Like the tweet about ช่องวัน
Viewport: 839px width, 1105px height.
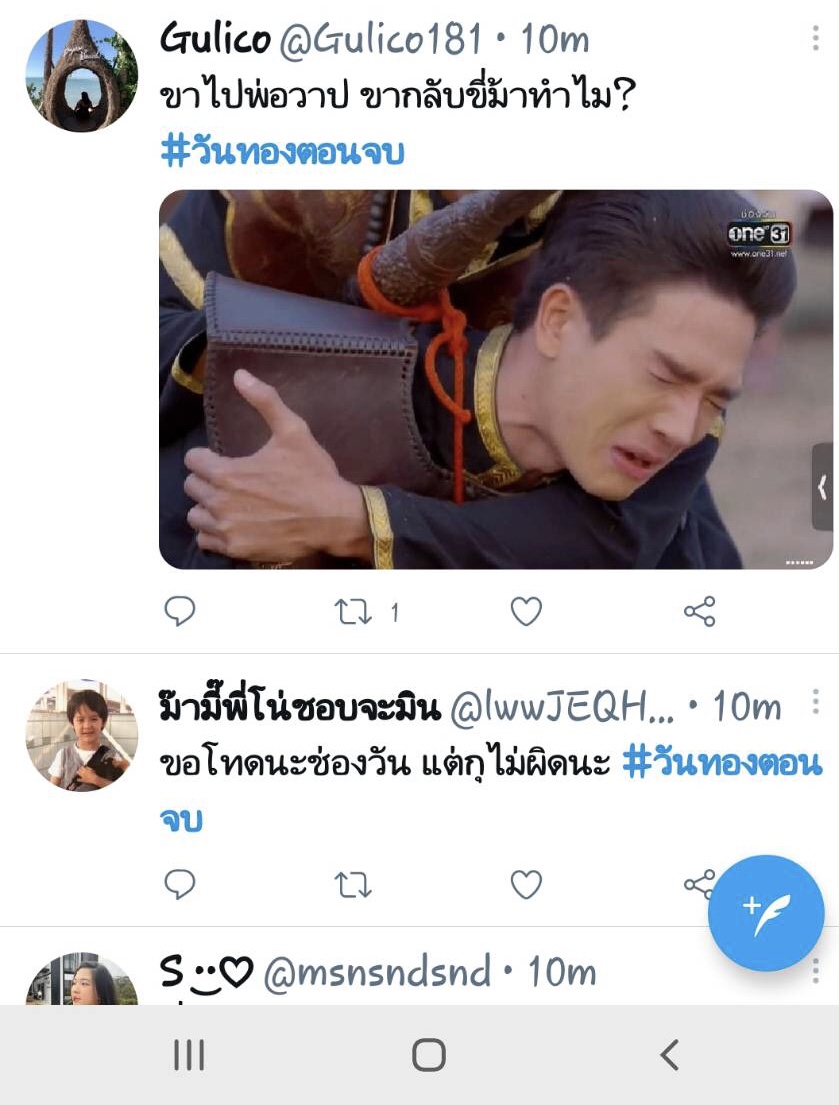(526, 884)
